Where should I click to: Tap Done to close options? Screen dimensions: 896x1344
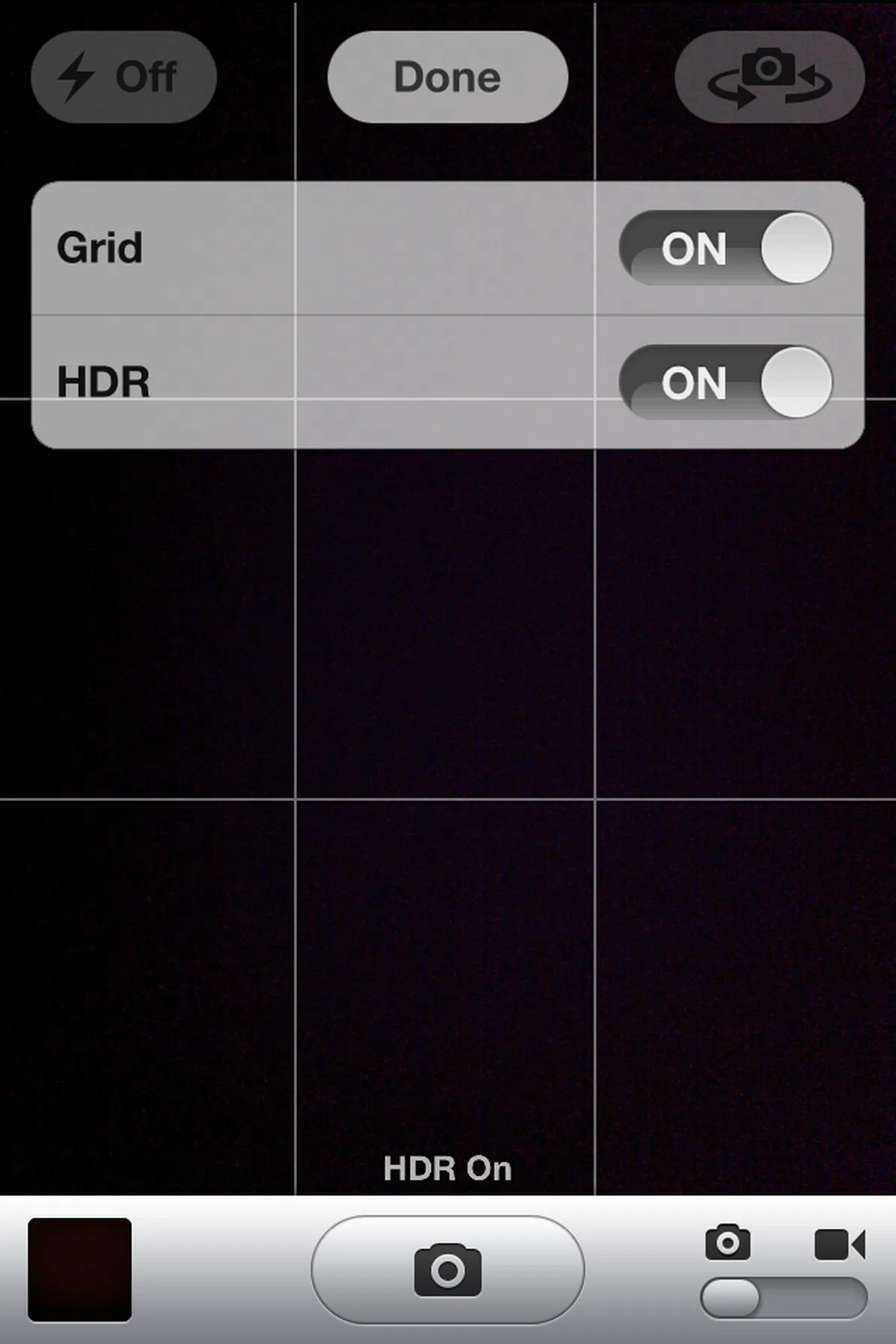(x=447, y=77)
